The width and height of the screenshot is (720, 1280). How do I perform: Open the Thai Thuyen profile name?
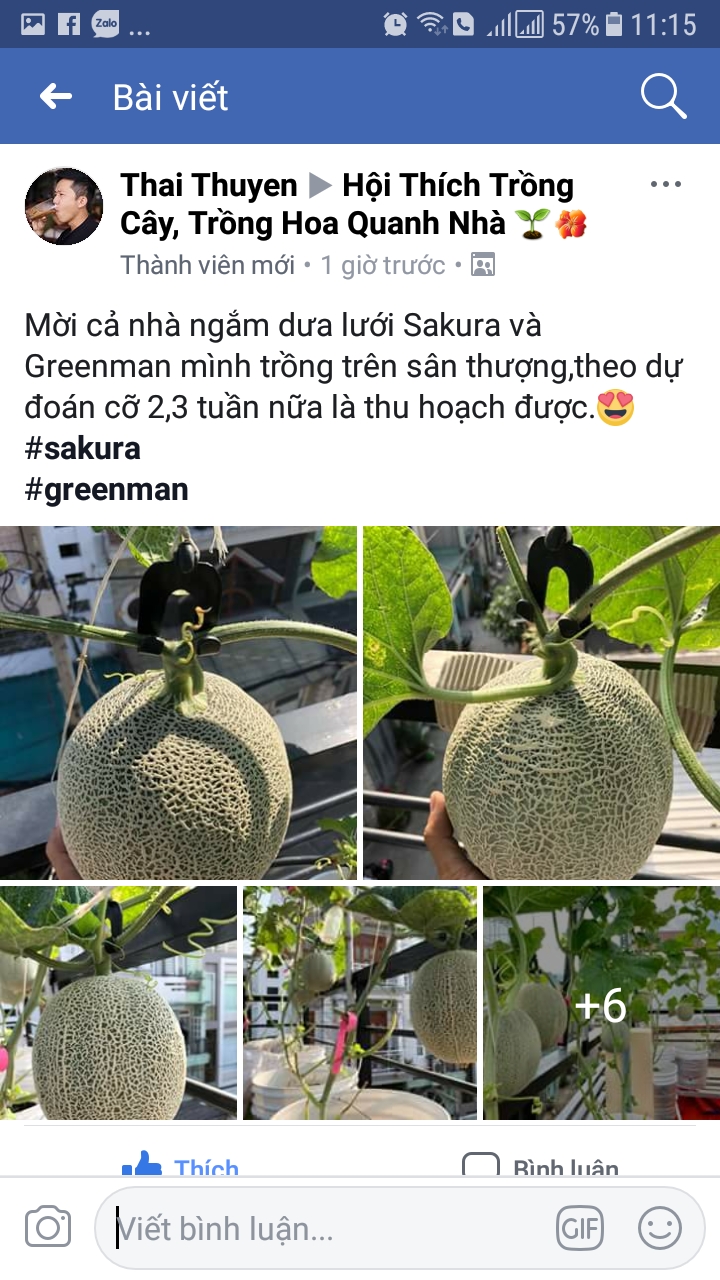(x=209, y=185)
